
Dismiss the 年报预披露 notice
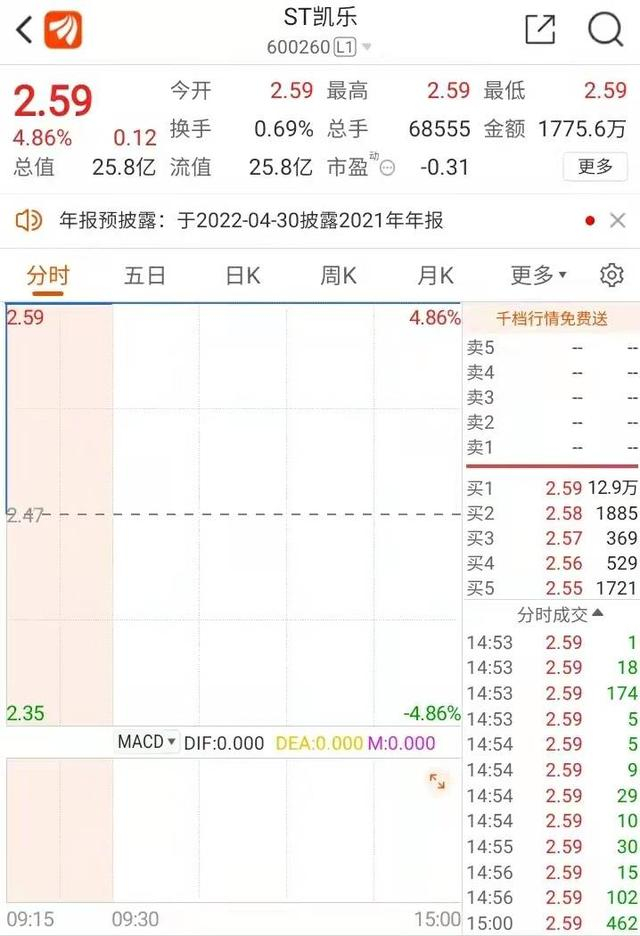[x=617, y=220]
